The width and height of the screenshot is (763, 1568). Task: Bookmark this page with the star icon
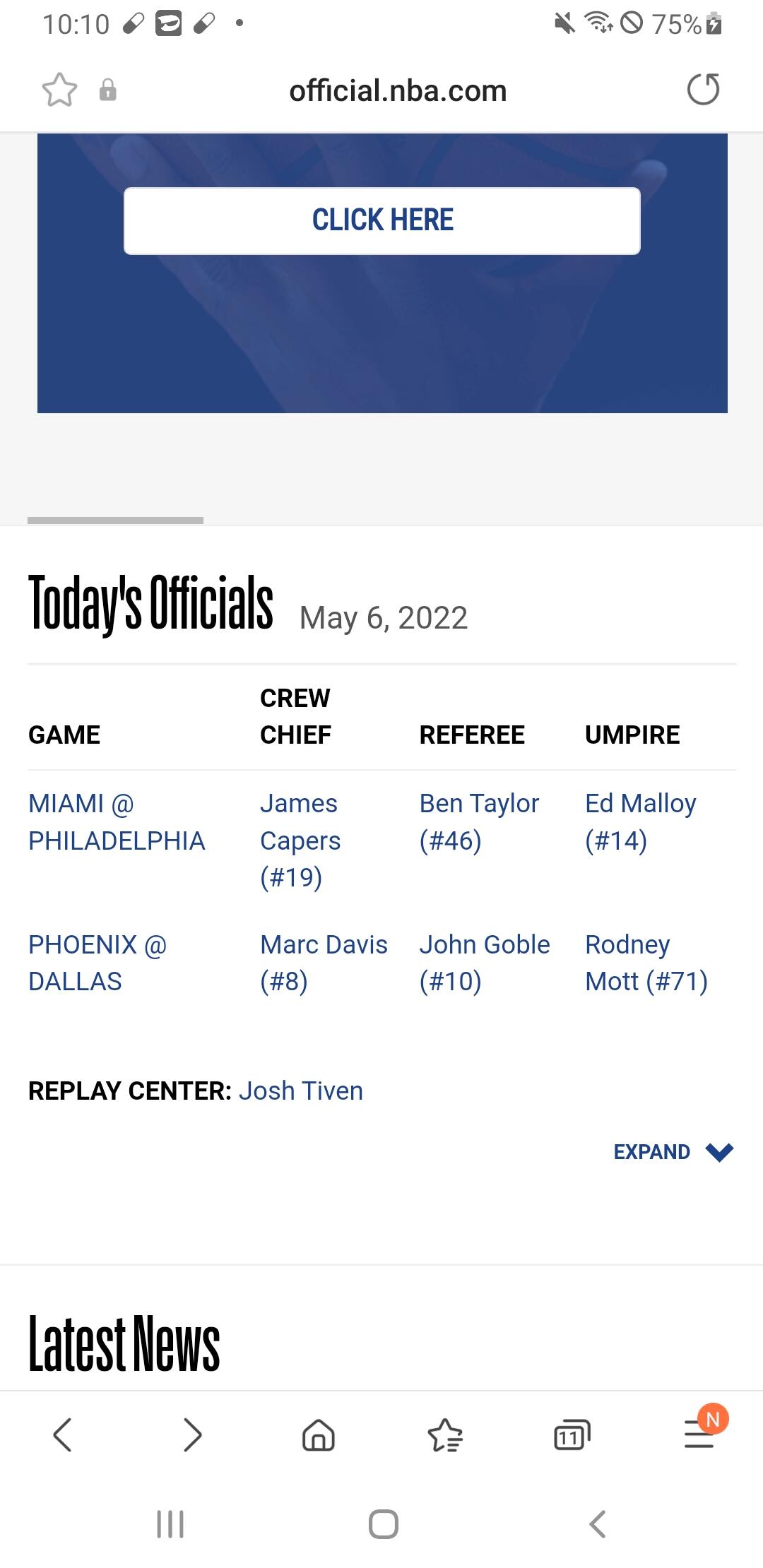click(59, 90)
